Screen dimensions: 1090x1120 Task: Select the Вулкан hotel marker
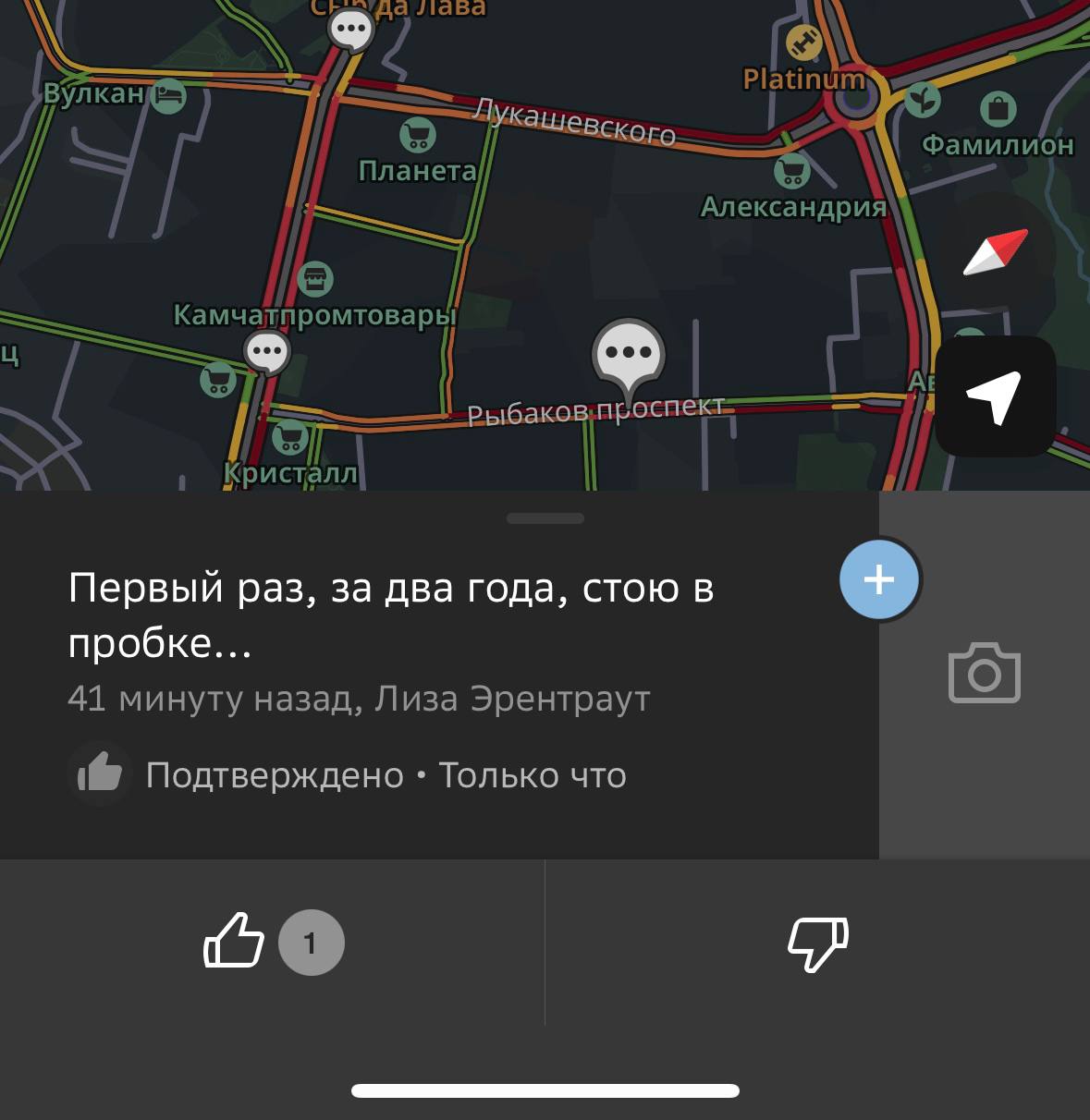coord(168,95)
